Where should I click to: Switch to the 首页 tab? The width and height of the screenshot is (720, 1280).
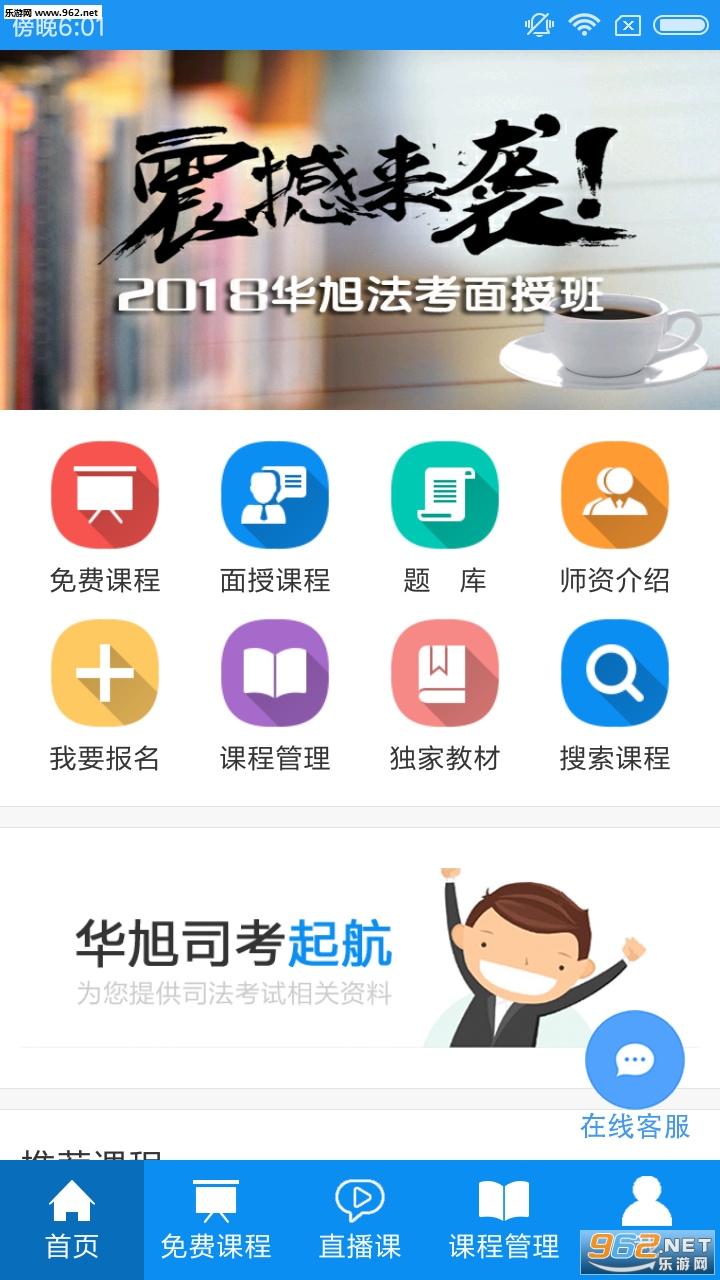coord(72,1220)
